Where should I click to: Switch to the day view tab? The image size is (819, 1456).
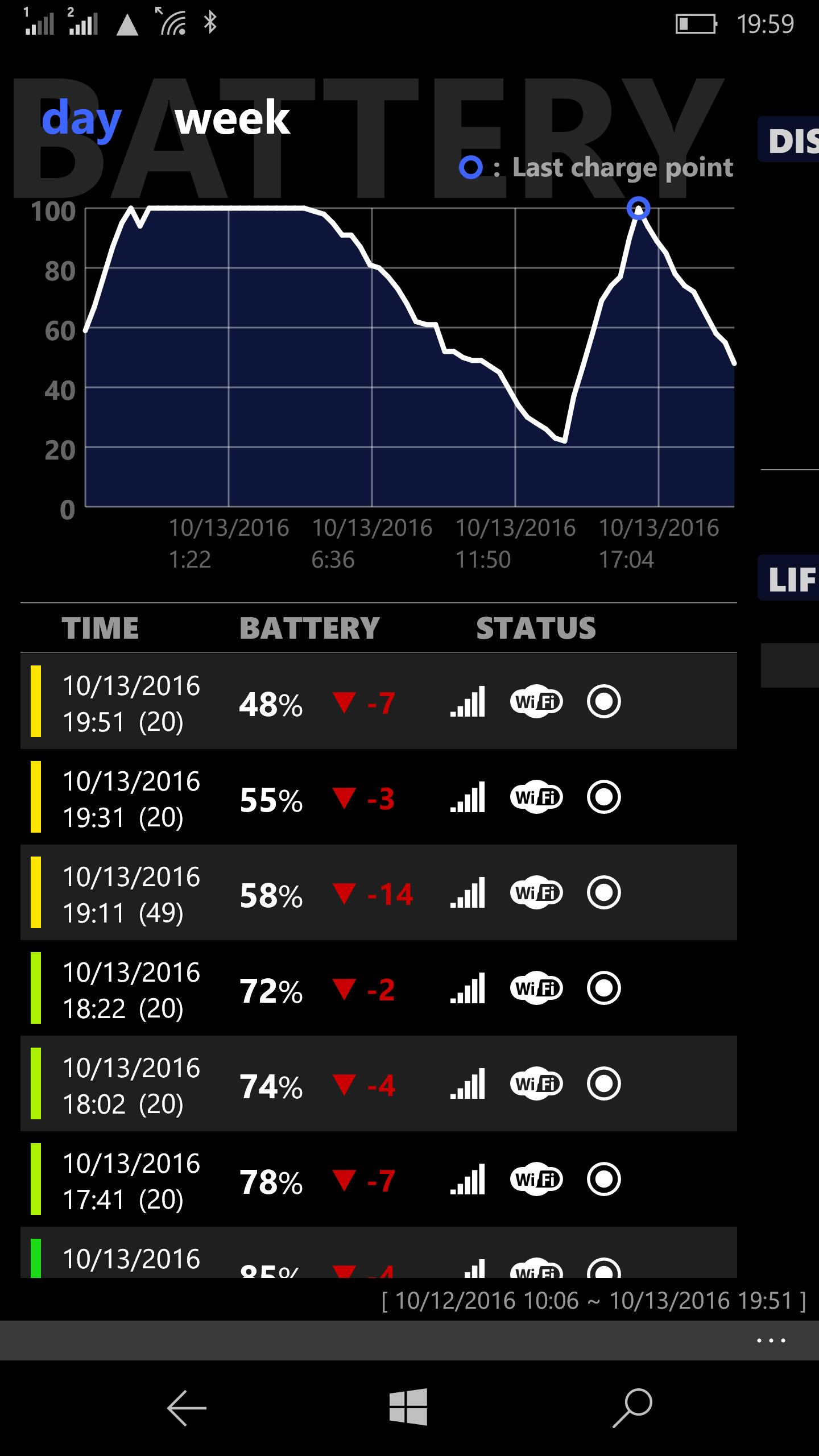81,118
